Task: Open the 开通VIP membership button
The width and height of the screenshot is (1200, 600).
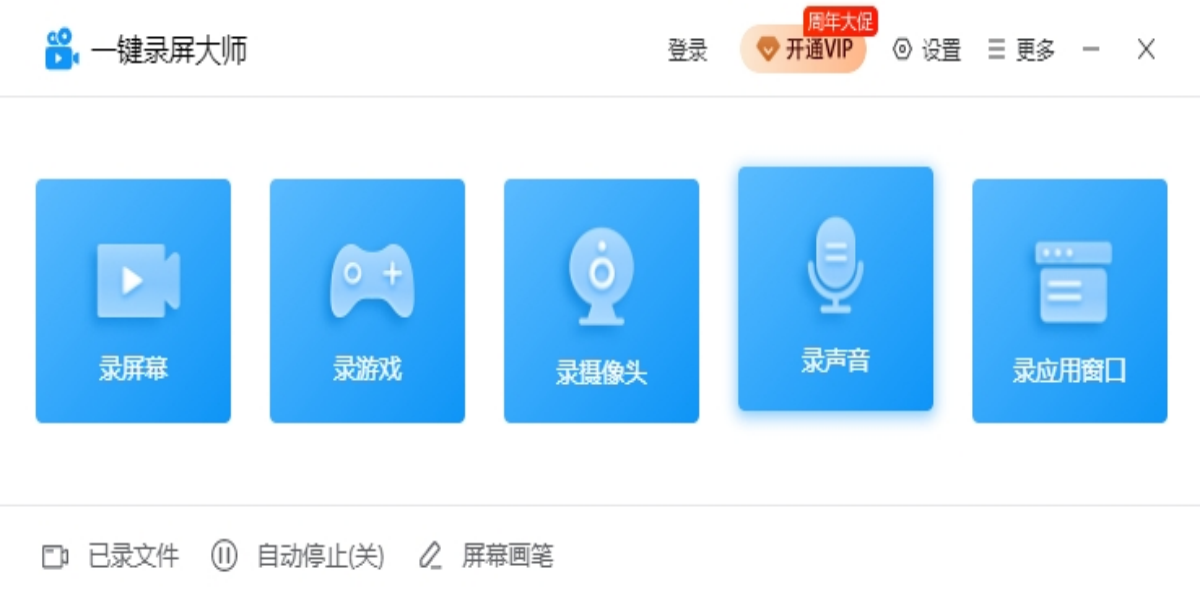Action: coord(804,50)
